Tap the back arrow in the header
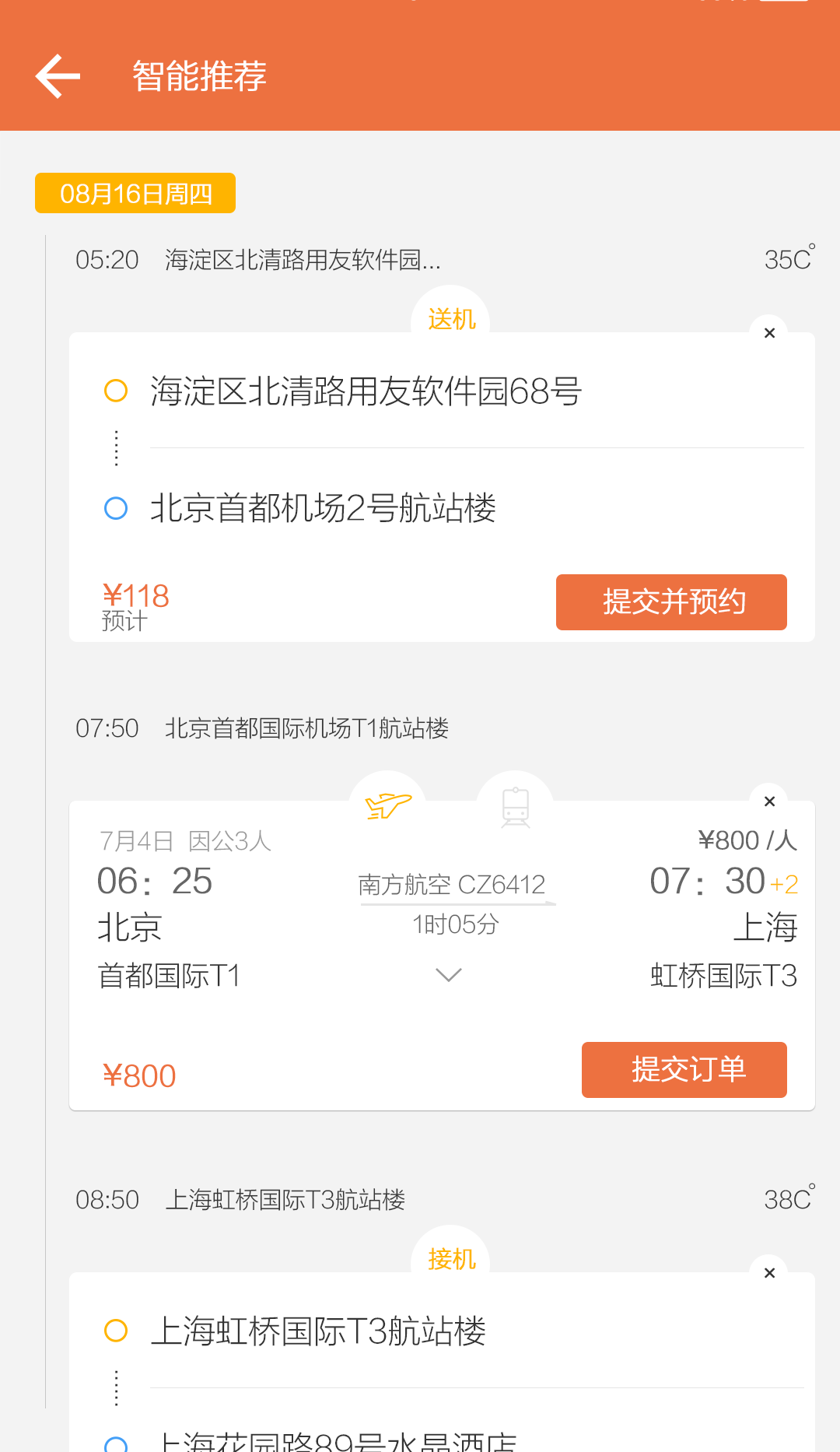 click(56, 75)
